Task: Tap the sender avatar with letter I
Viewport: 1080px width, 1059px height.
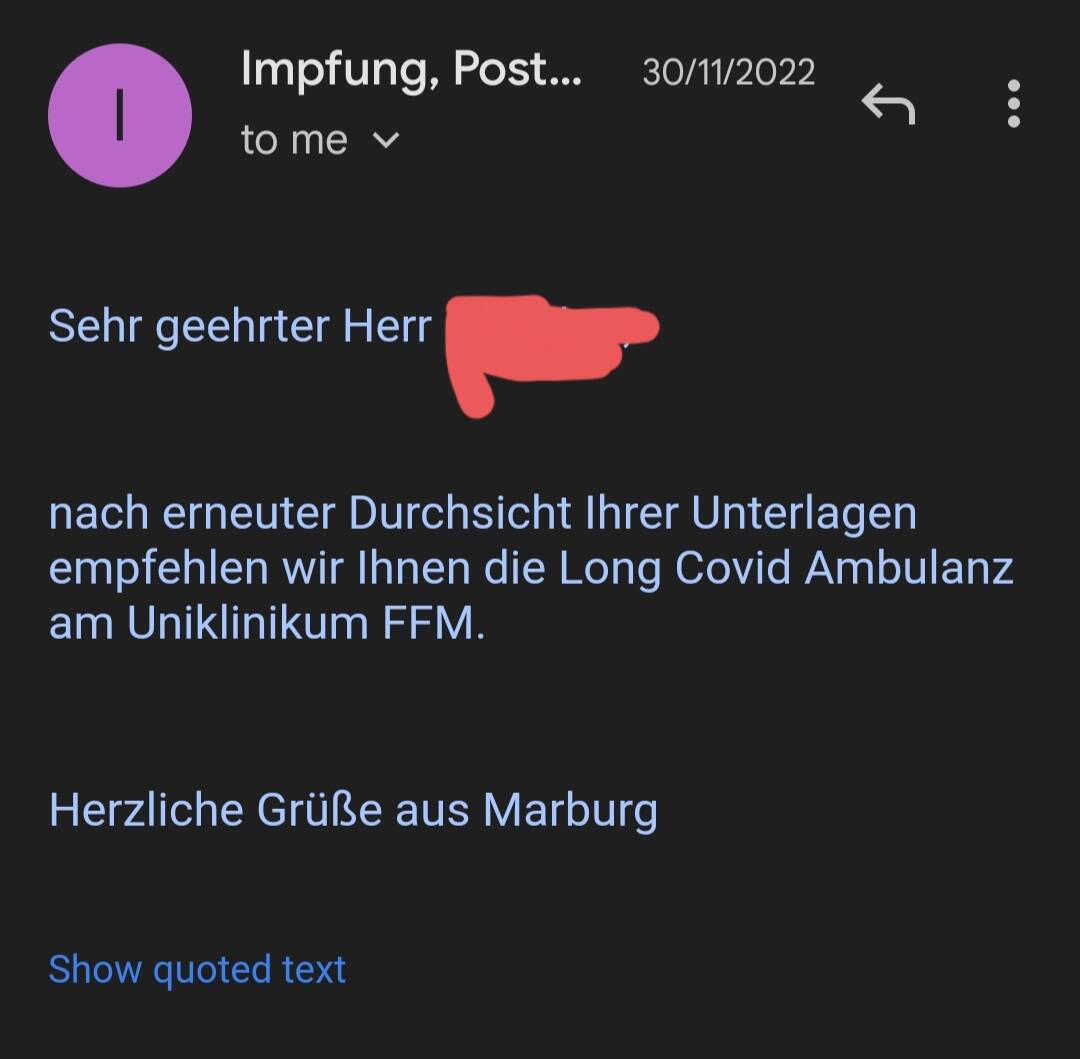Action: (120, 116)
